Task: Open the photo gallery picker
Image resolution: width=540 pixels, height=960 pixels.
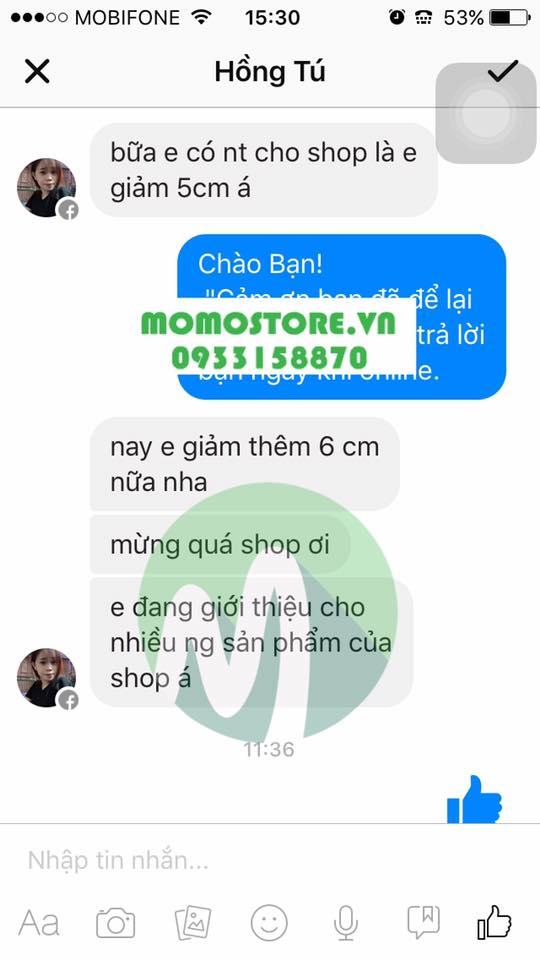Action: (193, 923)
